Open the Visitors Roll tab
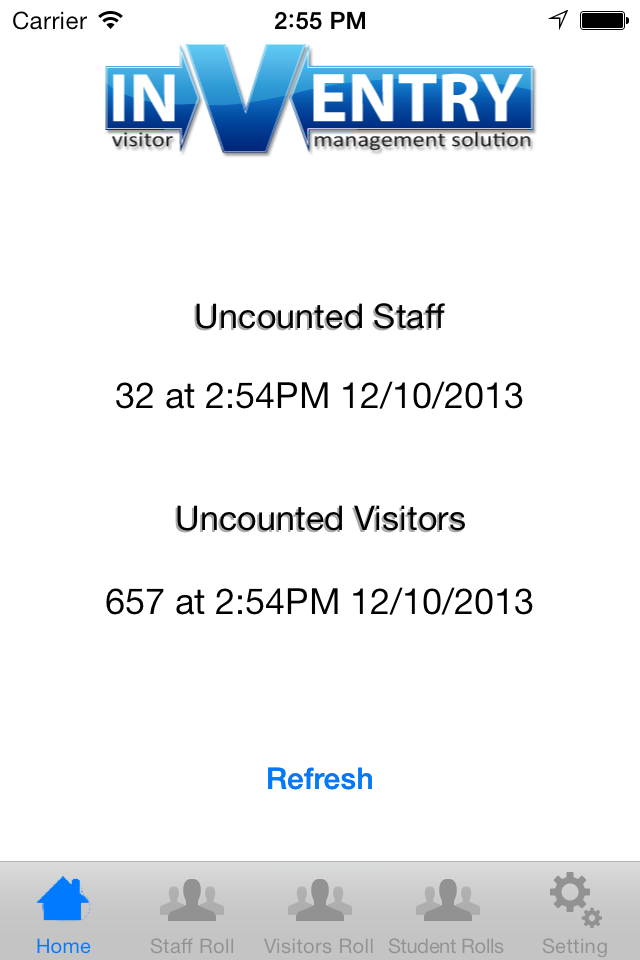640x960 pixels. coord(319,912)
